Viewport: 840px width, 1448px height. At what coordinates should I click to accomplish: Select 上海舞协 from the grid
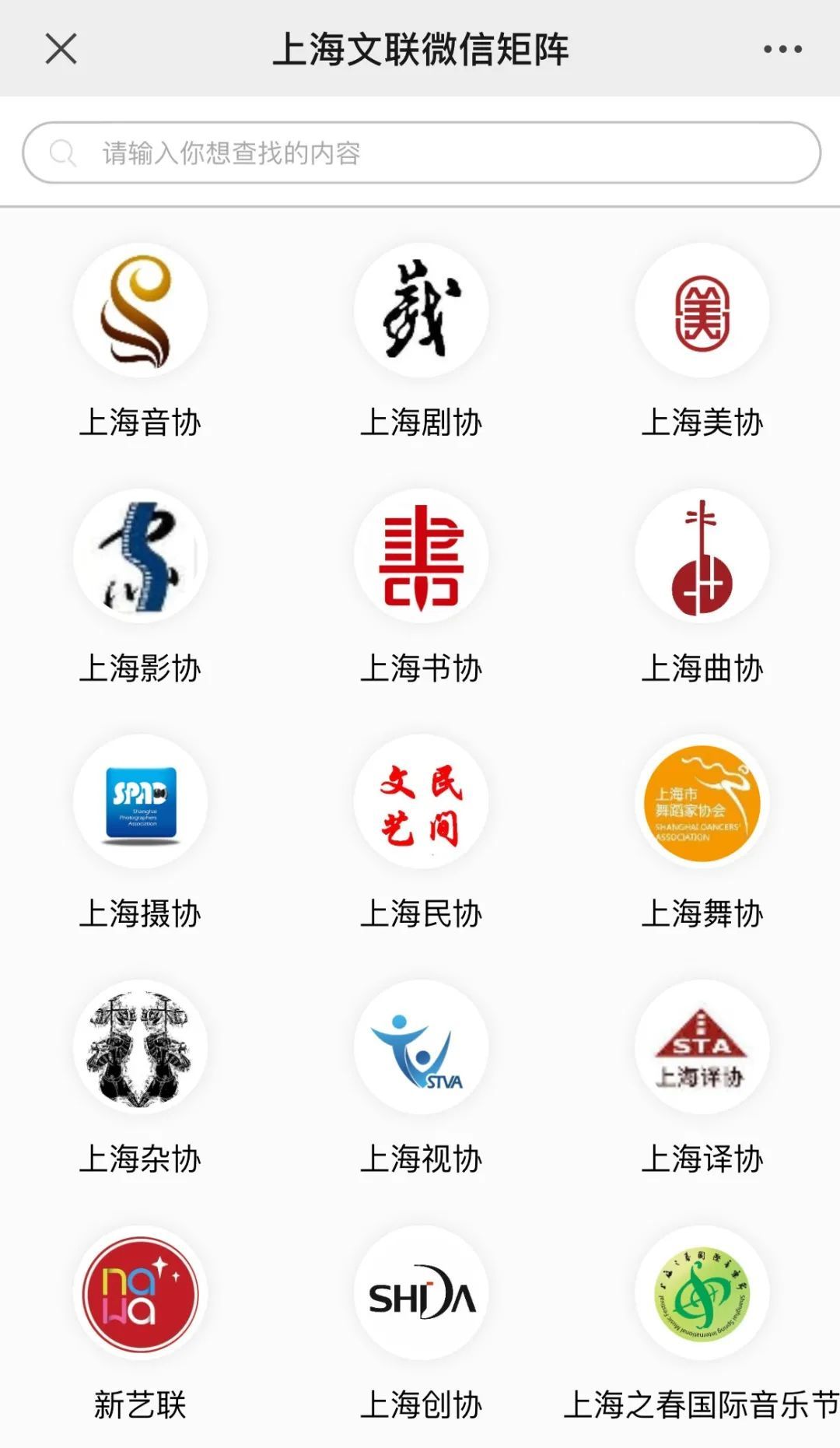[702, 802]
